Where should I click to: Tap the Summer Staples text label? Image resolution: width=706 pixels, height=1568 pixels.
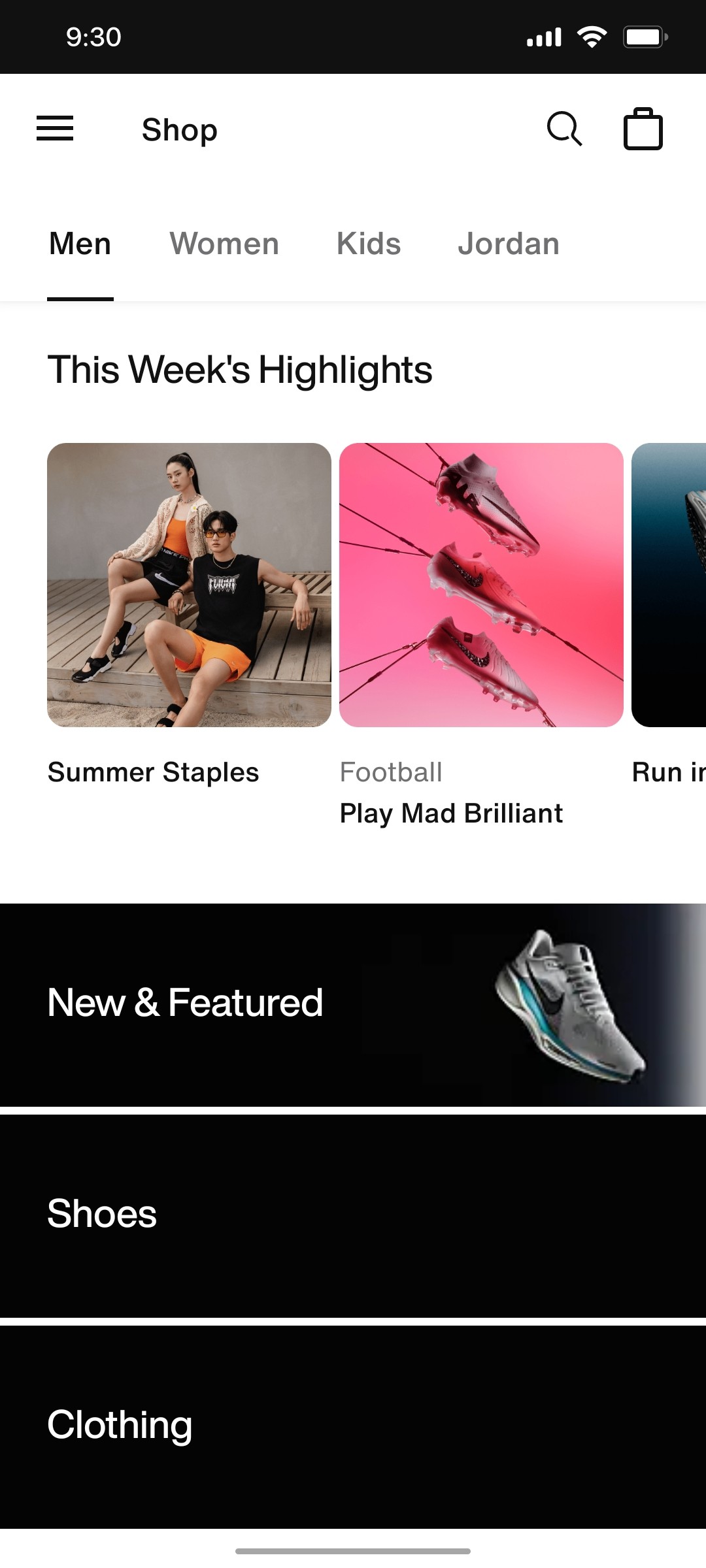(x=154, y=772)
